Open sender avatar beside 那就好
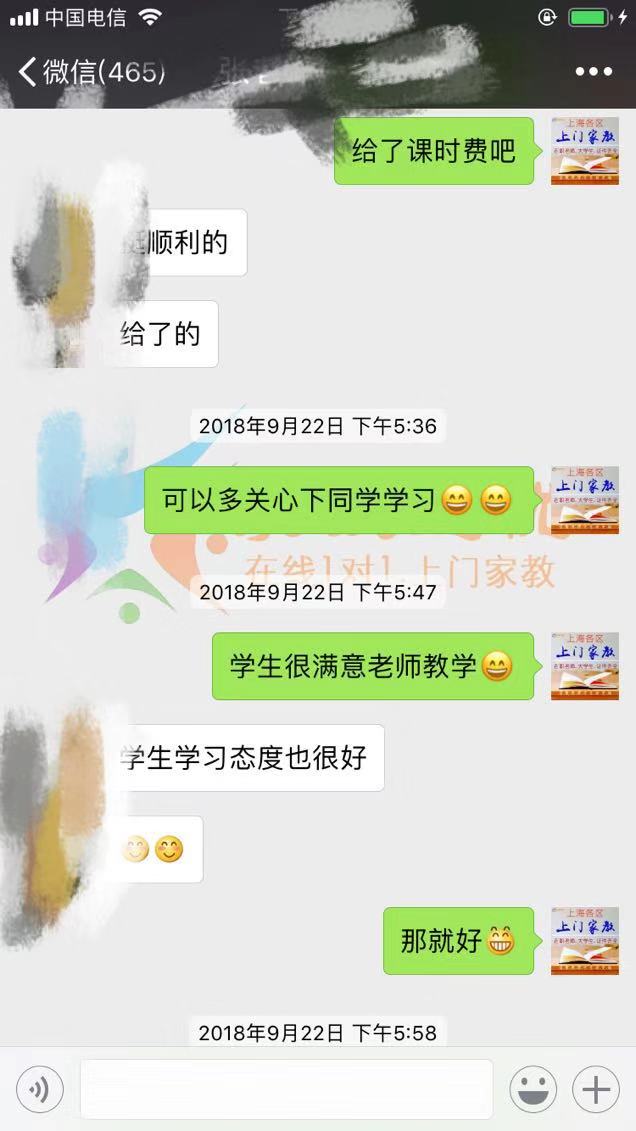The height and width of the screenshot is (1131, 636). tap(585, 941)
